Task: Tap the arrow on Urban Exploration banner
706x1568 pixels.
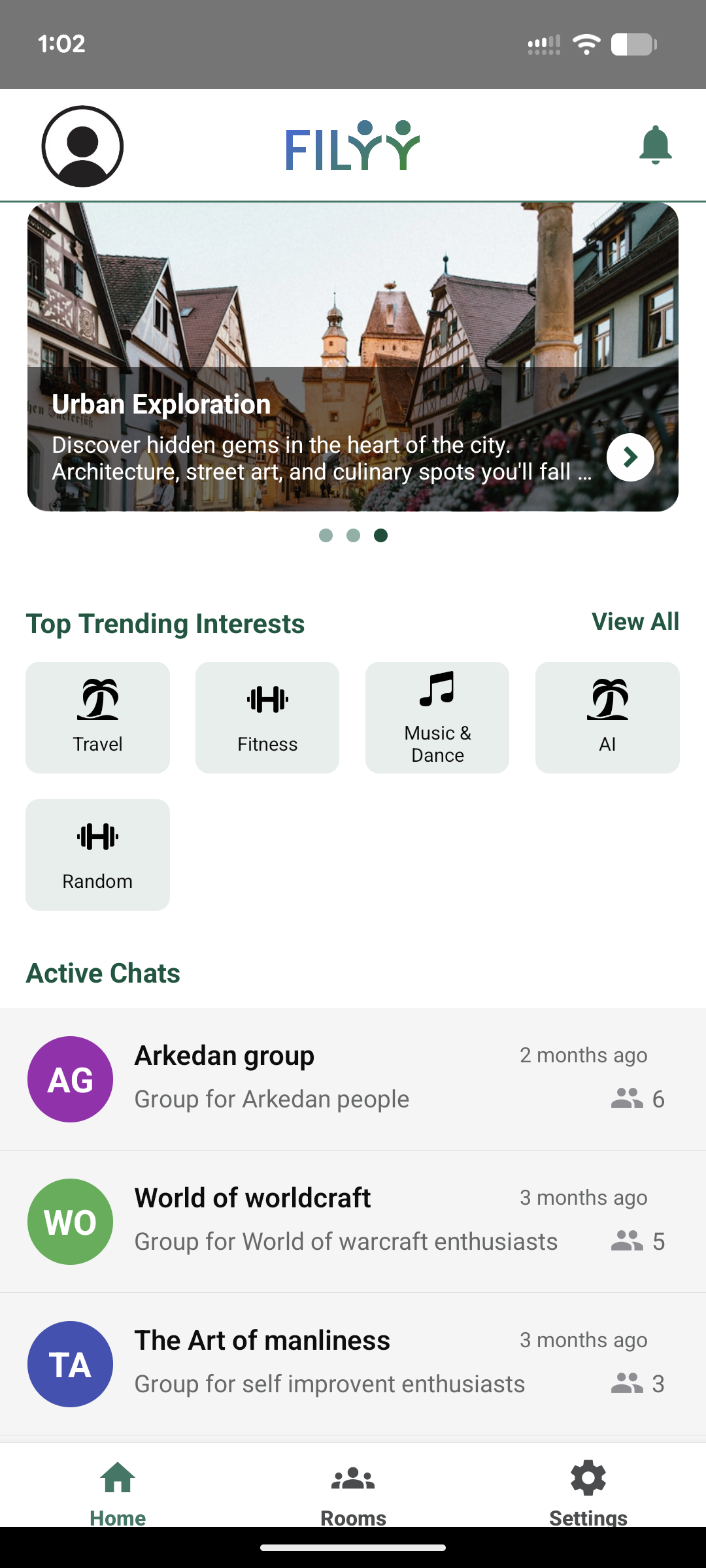Action: tap(630, 457)
